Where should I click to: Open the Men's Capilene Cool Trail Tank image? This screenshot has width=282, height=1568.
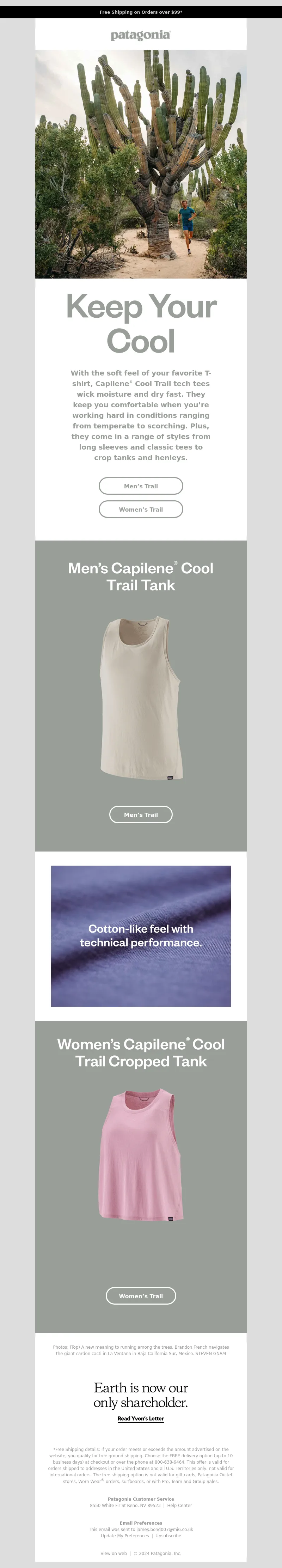(x=141, y=698)
